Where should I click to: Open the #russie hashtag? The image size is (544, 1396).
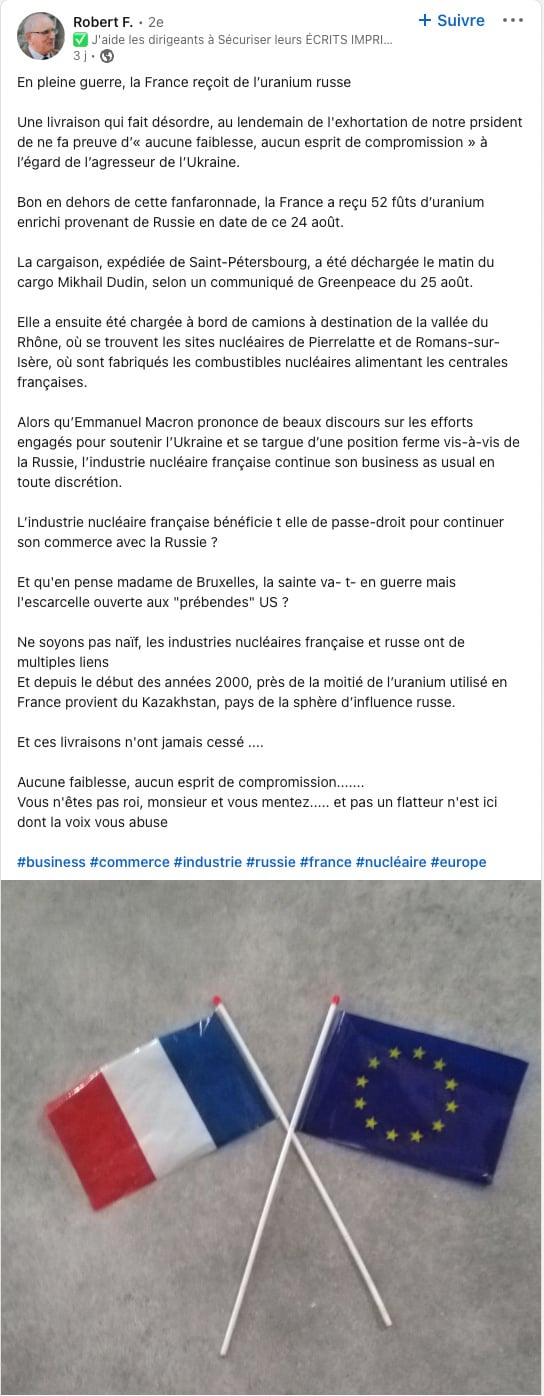271,861
